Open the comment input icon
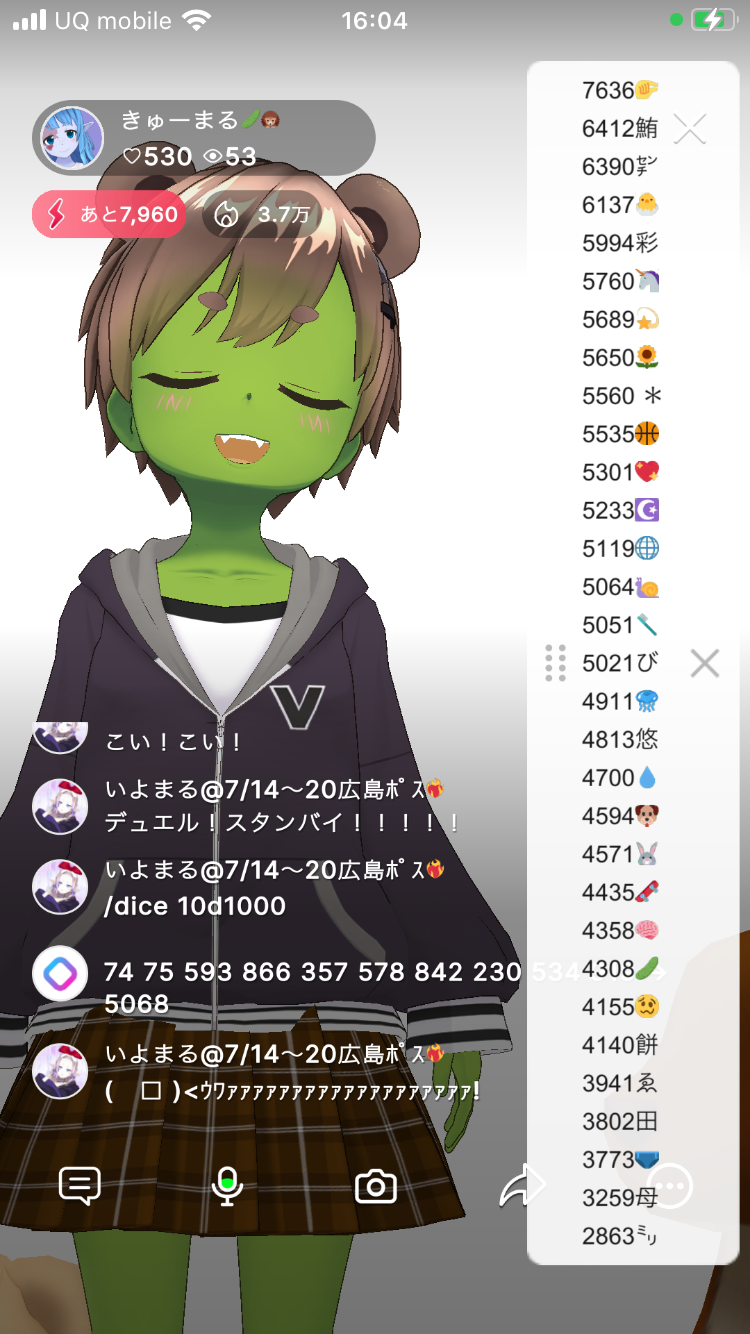The width and height of the screenshot is (750, 1334). pos(80,1186)
